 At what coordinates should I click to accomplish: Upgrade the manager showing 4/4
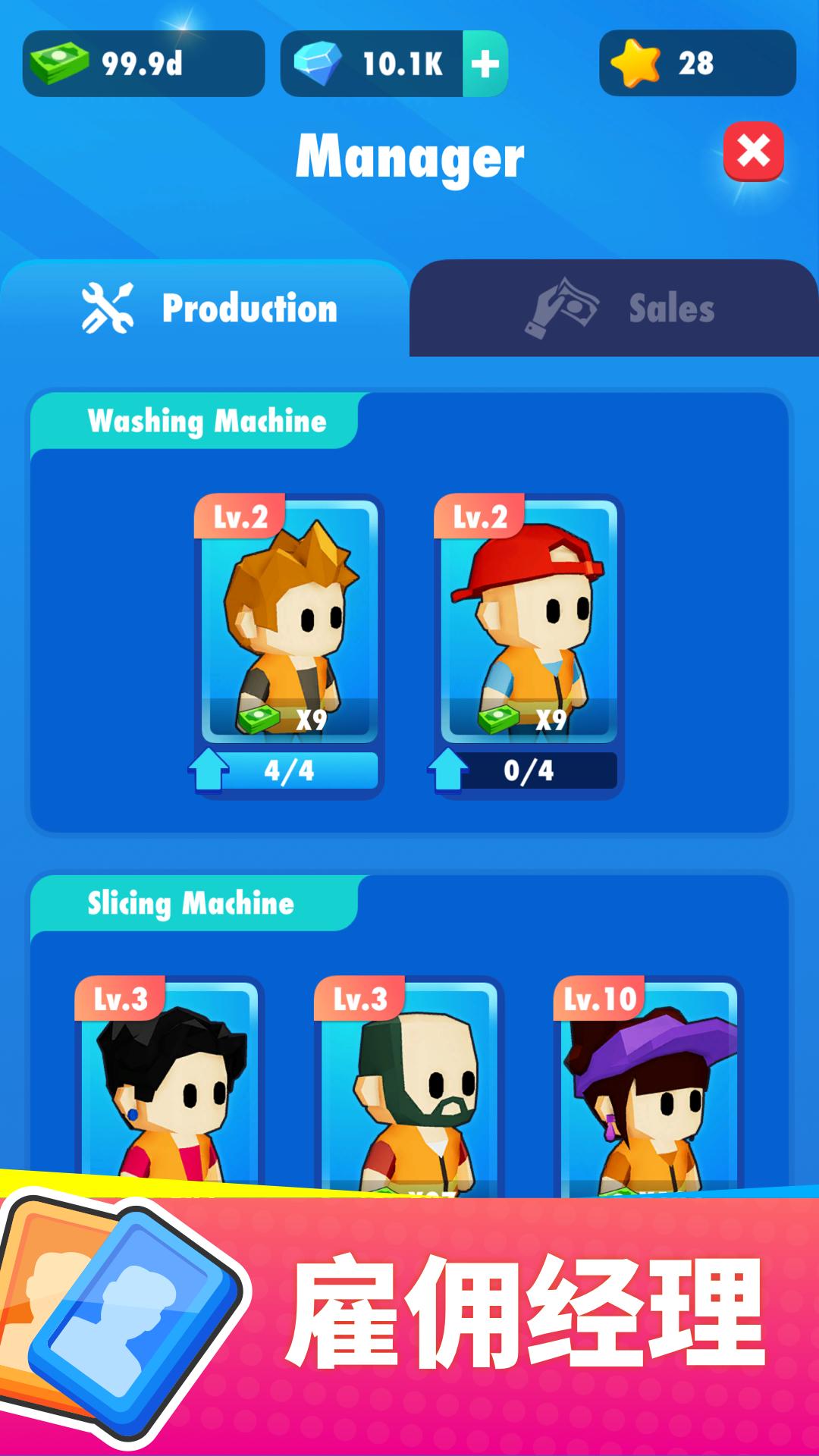[286, 770]
